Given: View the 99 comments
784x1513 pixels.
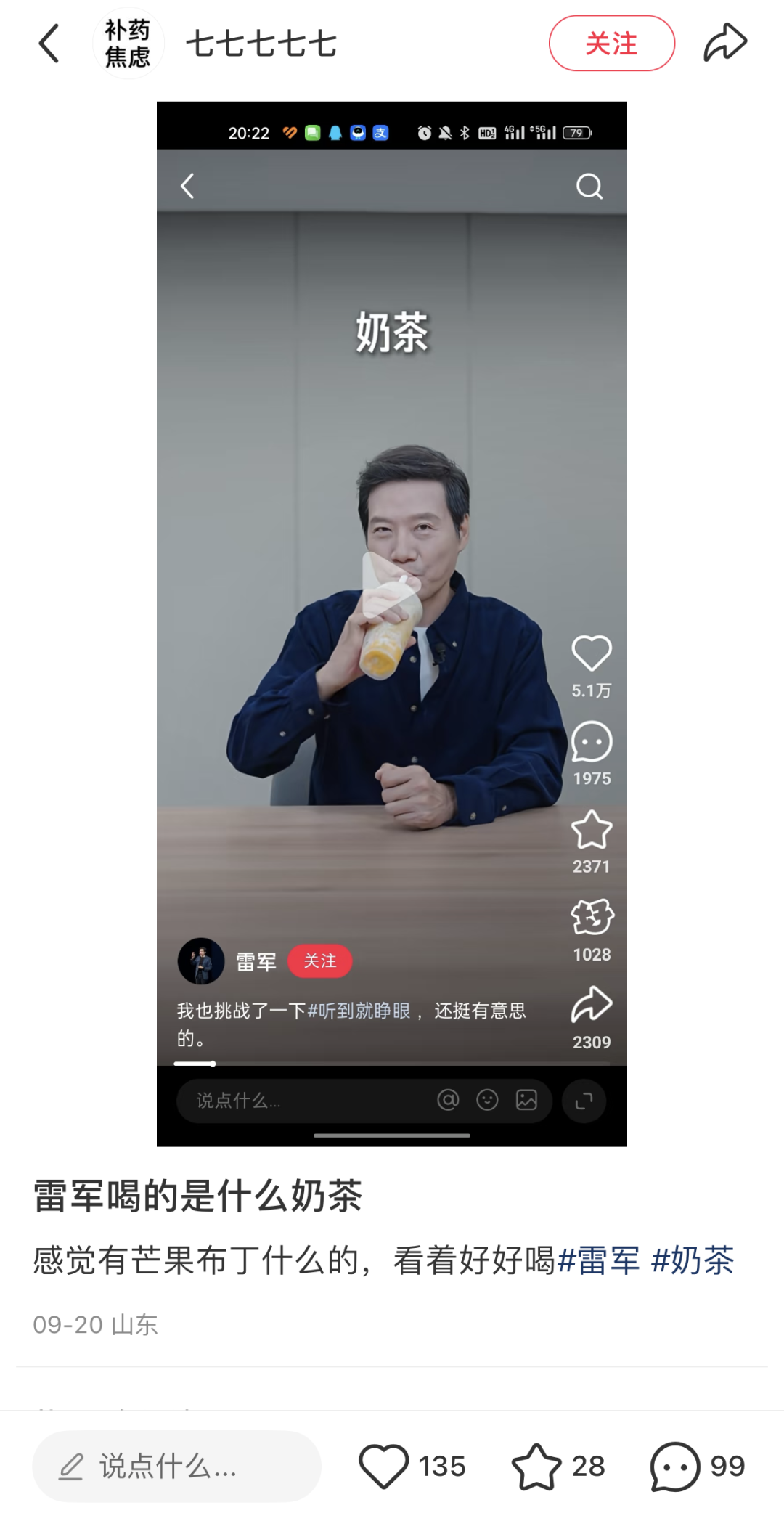Looking at the screenshot, I should pos(674,1466).
